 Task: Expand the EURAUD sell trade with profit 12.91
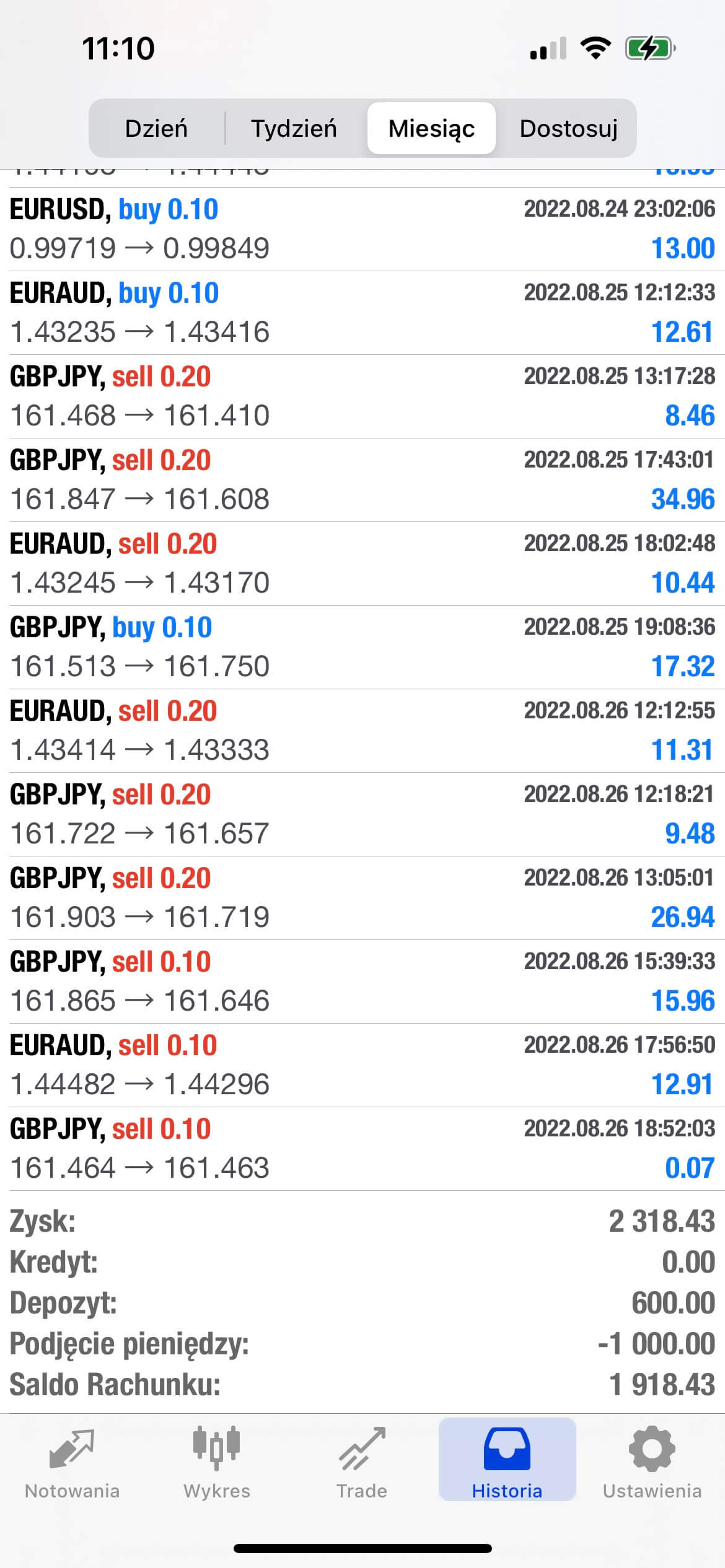point(362,1065)
